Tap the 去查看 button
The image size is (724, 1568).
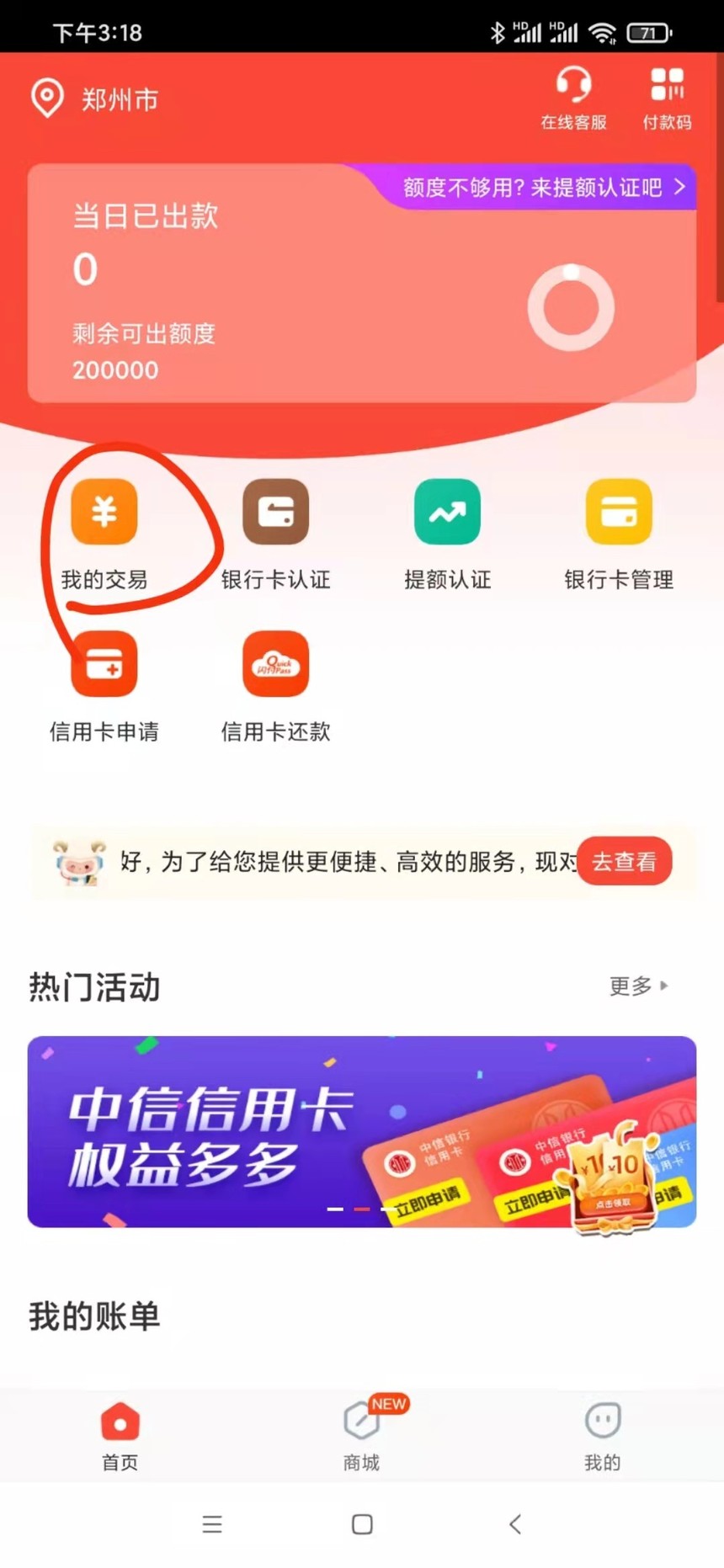click(x=624, y=861)
